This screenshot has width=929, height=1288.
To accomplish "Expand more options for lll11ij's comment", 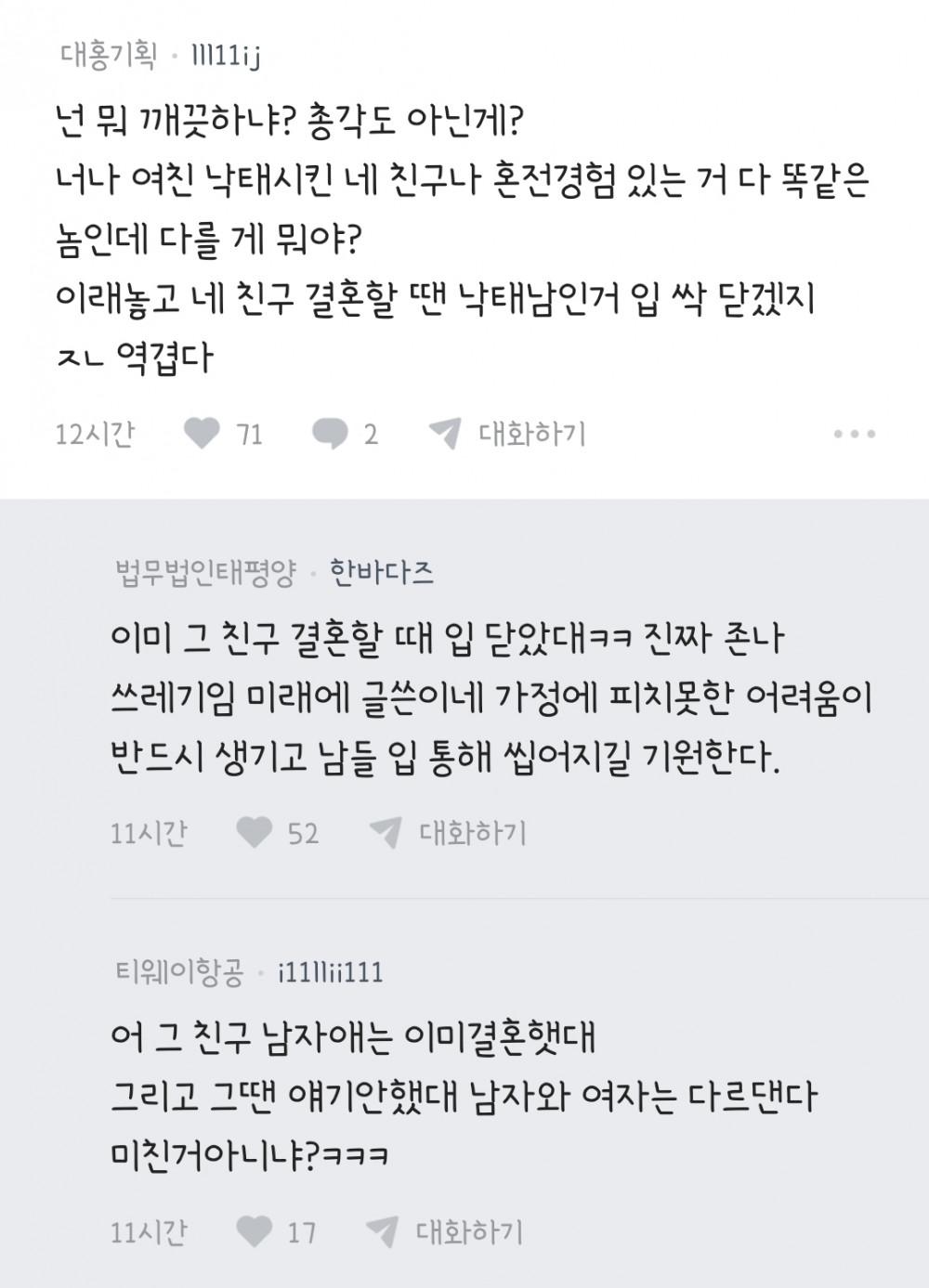I will point(853,432).
